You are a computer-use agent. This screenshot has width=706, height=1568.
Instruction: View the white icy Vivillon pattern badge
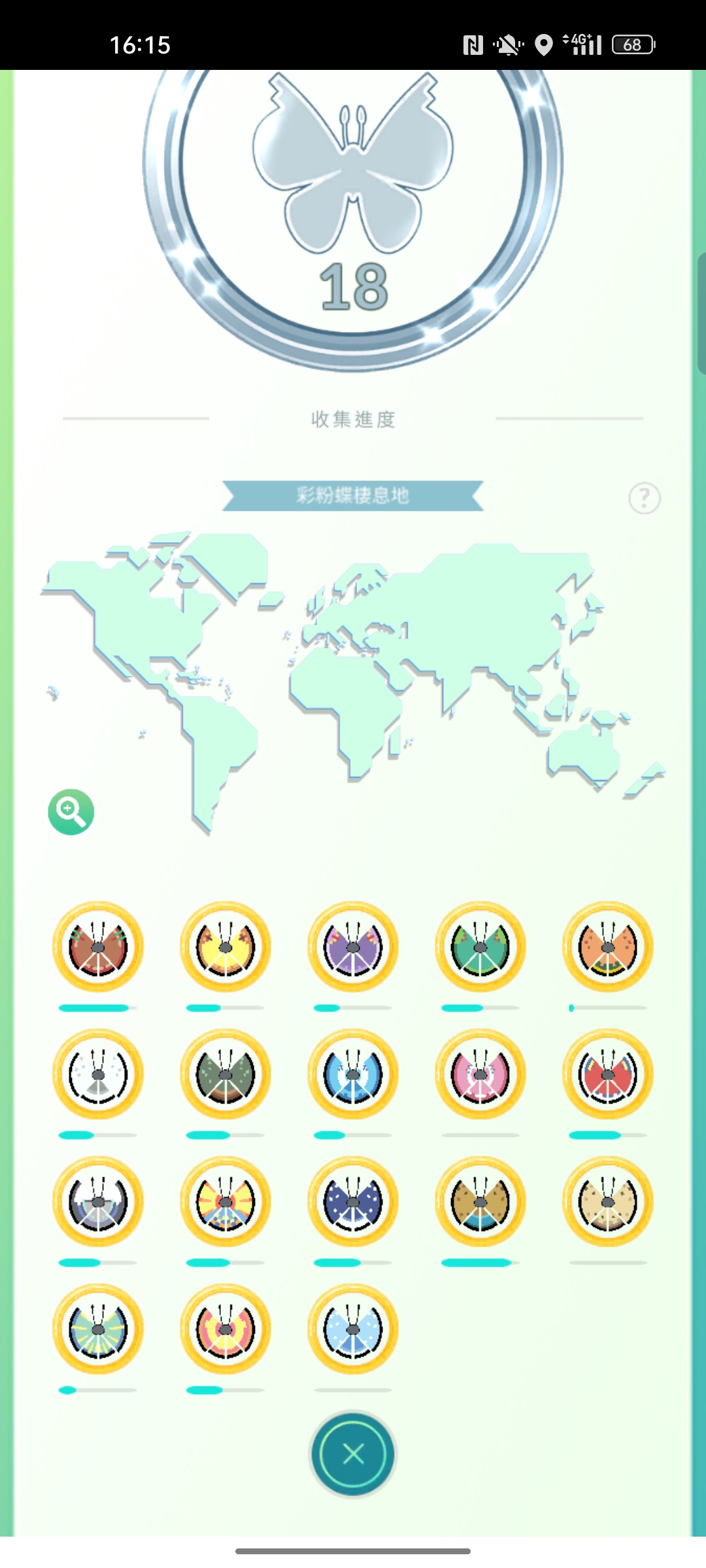coord(98,1074)
